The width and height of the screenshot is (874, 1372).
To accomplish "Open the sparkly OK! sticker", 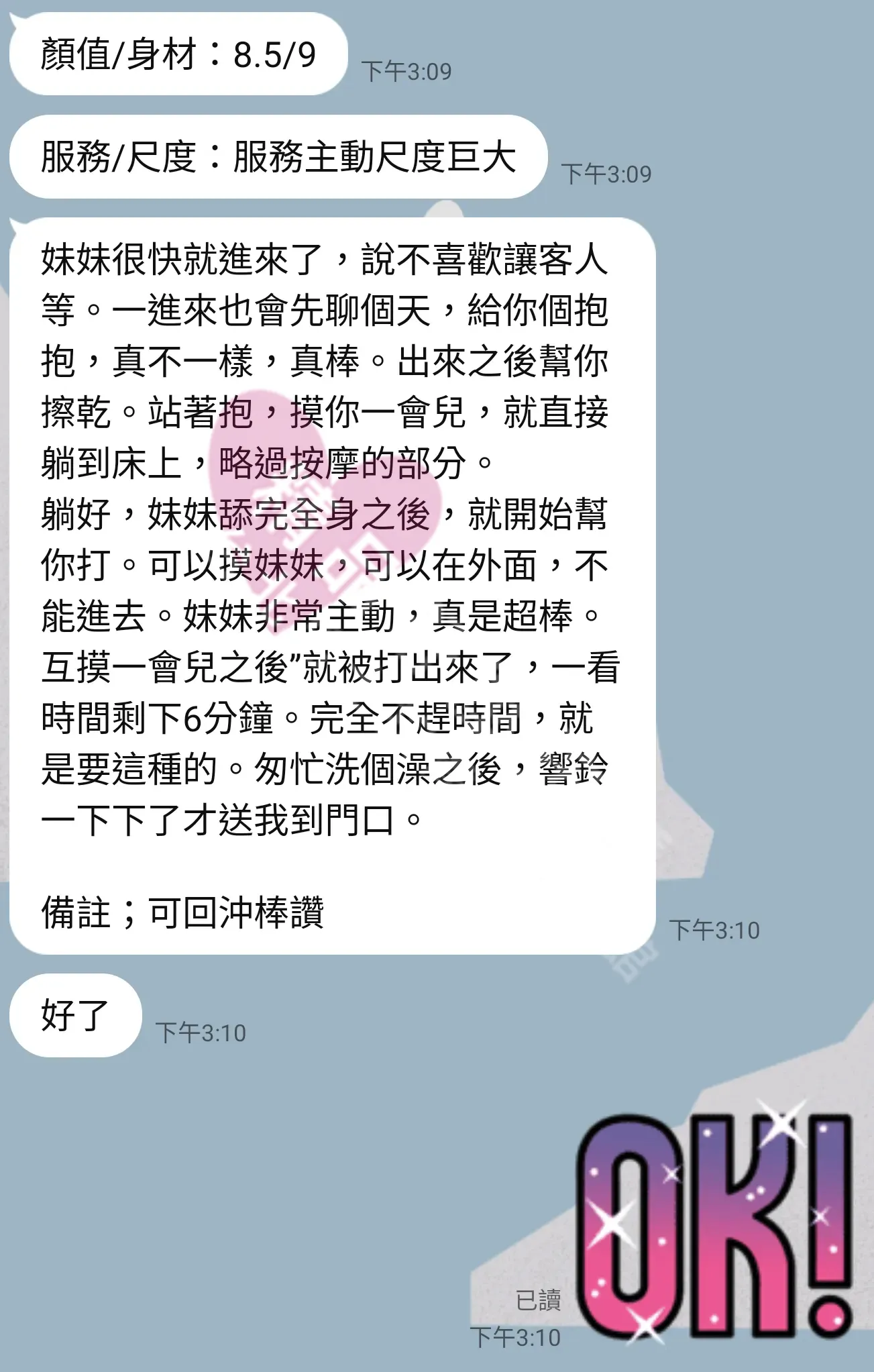I will click(714, 1224).
